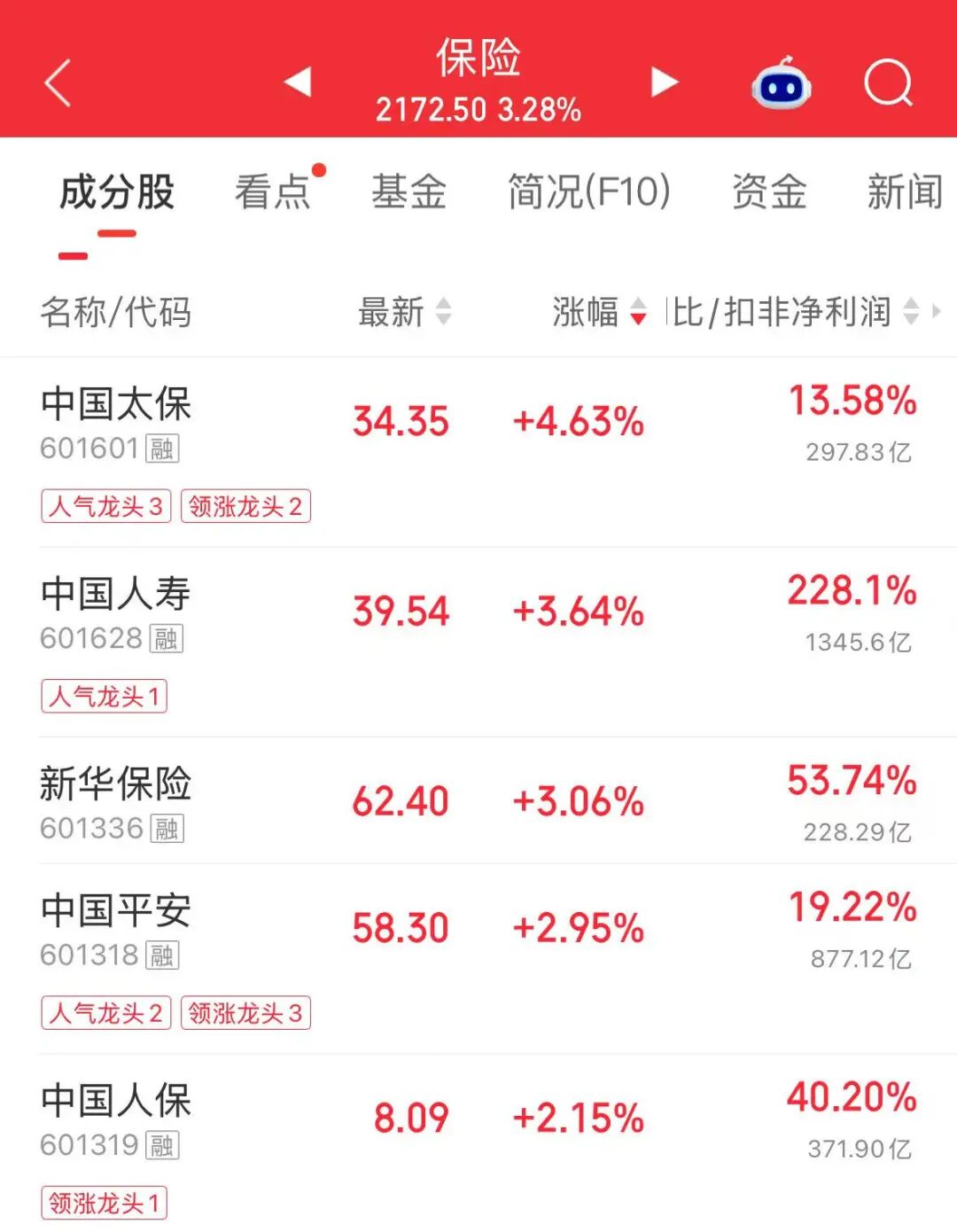Sort the list by 最新 price

click(x=404, y=312)
